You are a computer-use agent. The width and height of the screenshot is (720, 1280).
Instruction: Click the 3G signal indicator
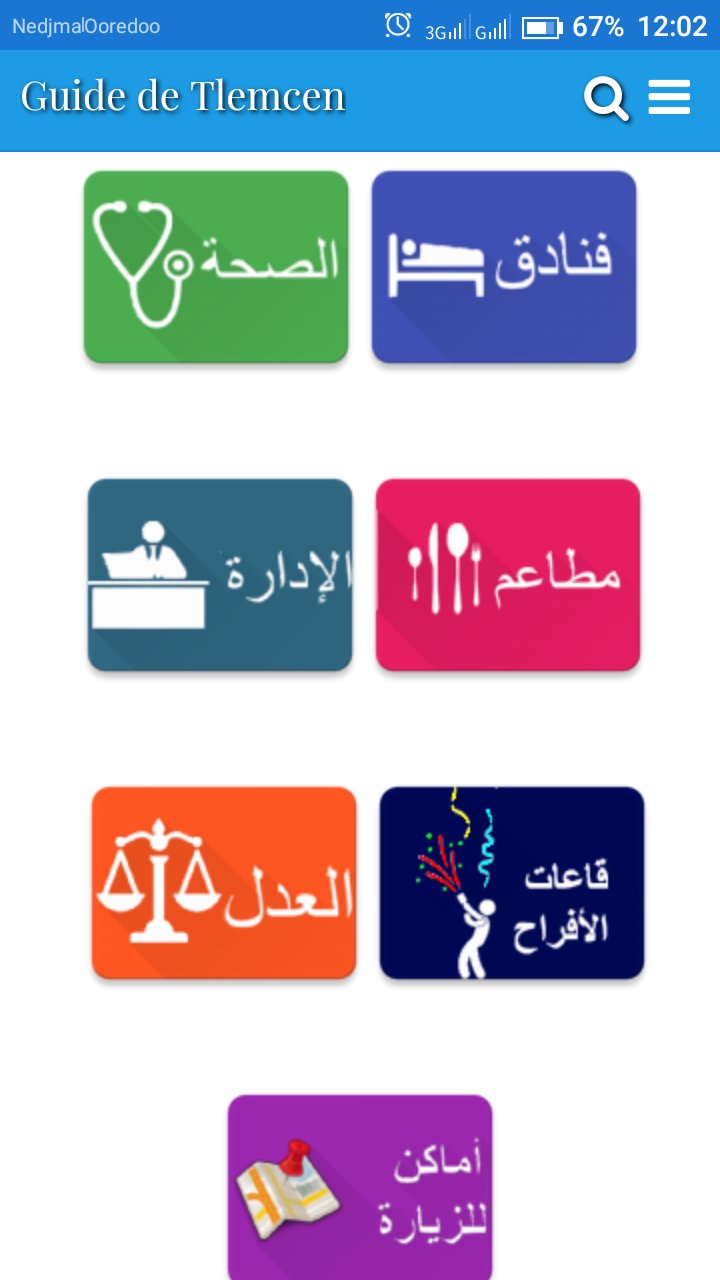[449, 27]
